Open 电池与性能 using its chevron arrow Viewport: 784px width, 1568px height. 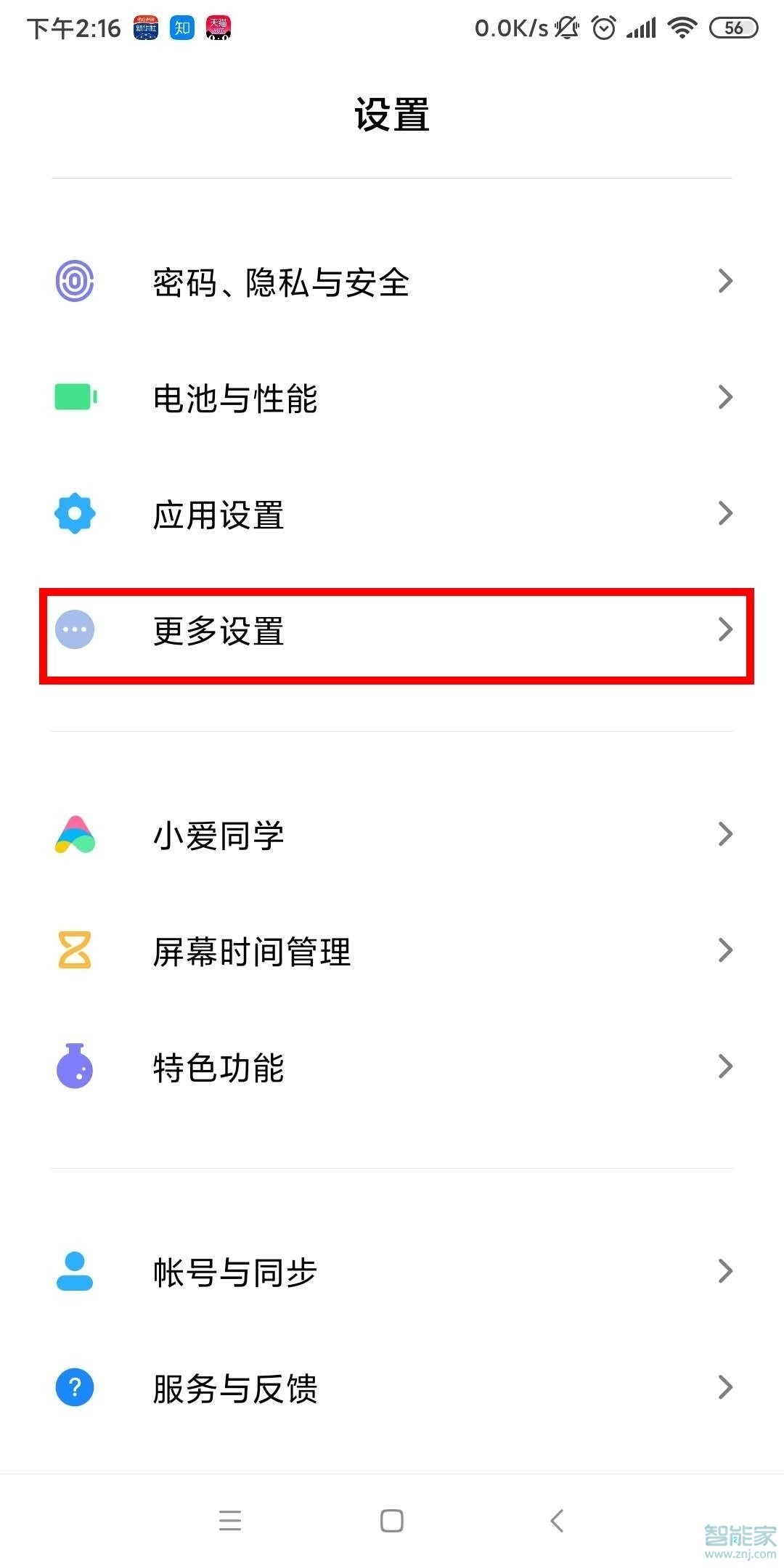pyautogui.click(x=724, y=397)
